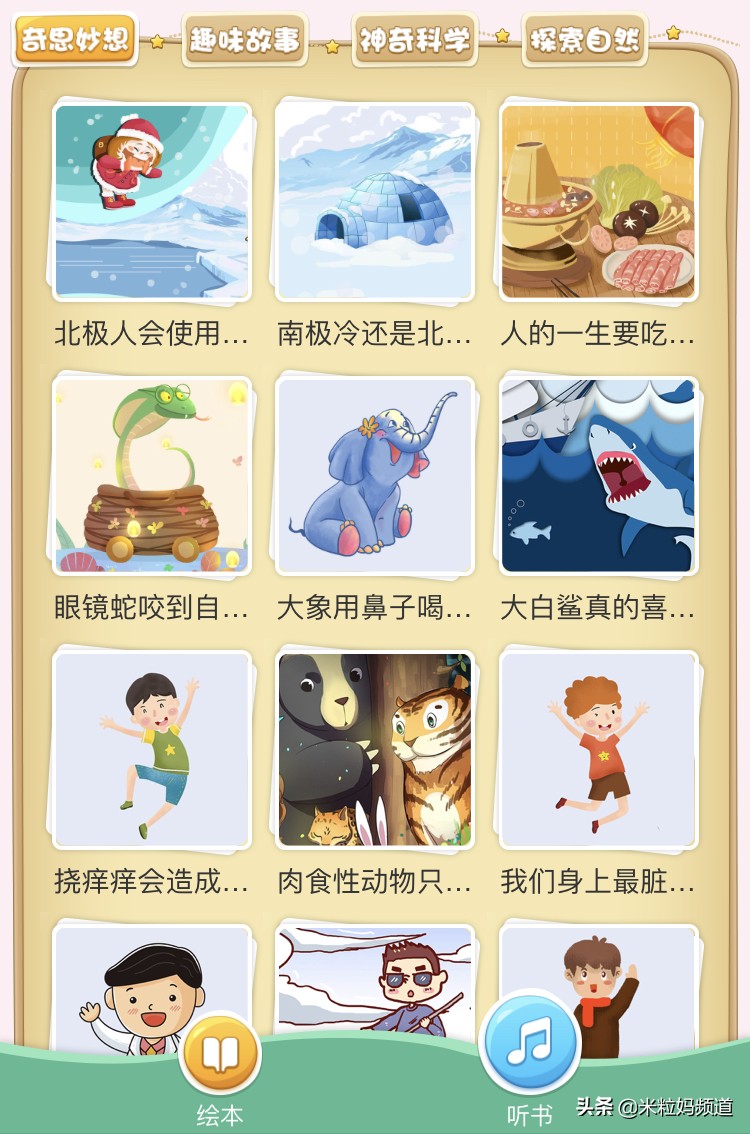
Task: Tap the elephant story 大象用鼻子喝…
Action: (374, 476)
